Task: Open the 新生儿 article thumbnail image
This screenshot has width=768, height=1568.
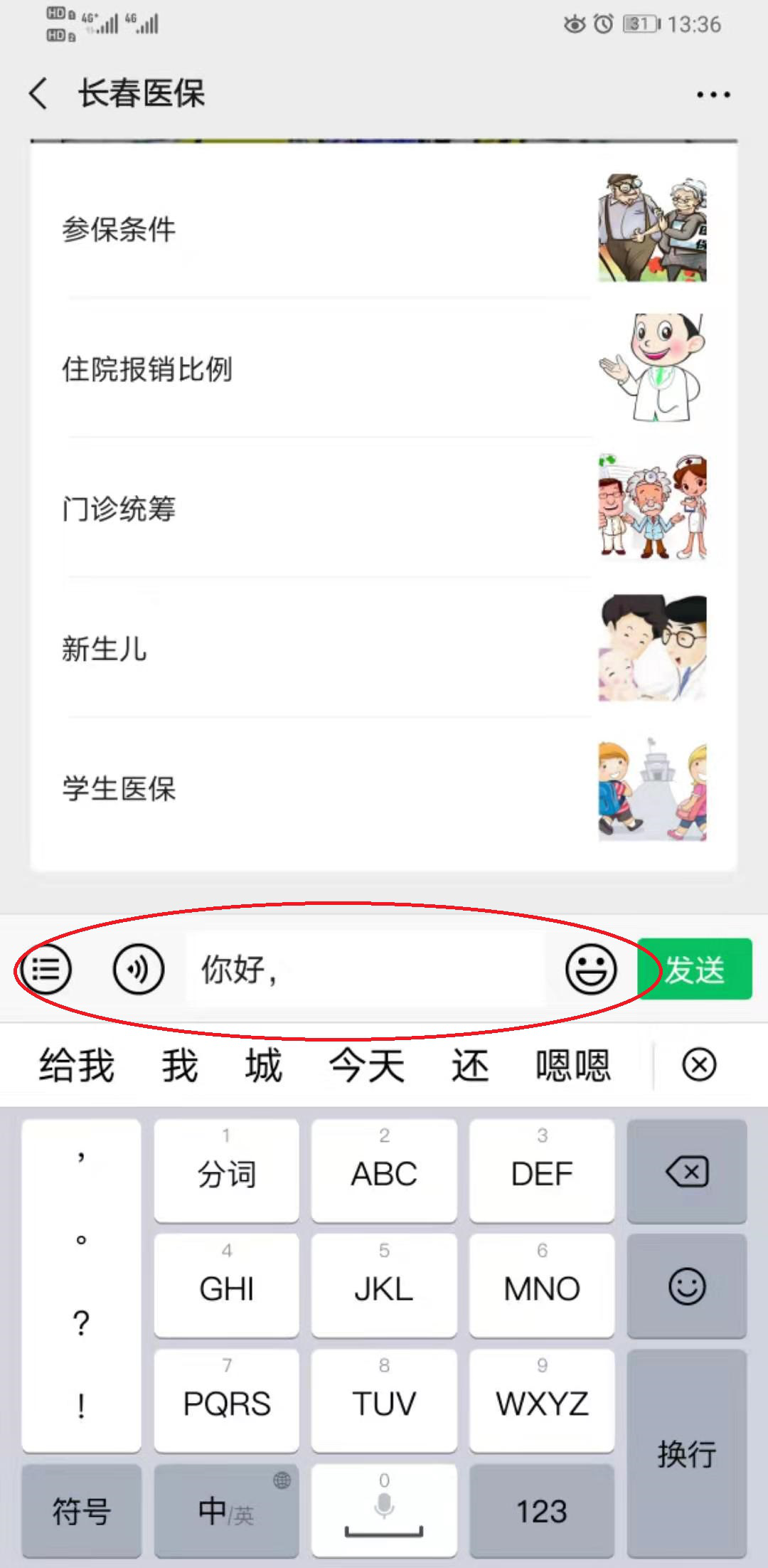Action: coord(651,648)
